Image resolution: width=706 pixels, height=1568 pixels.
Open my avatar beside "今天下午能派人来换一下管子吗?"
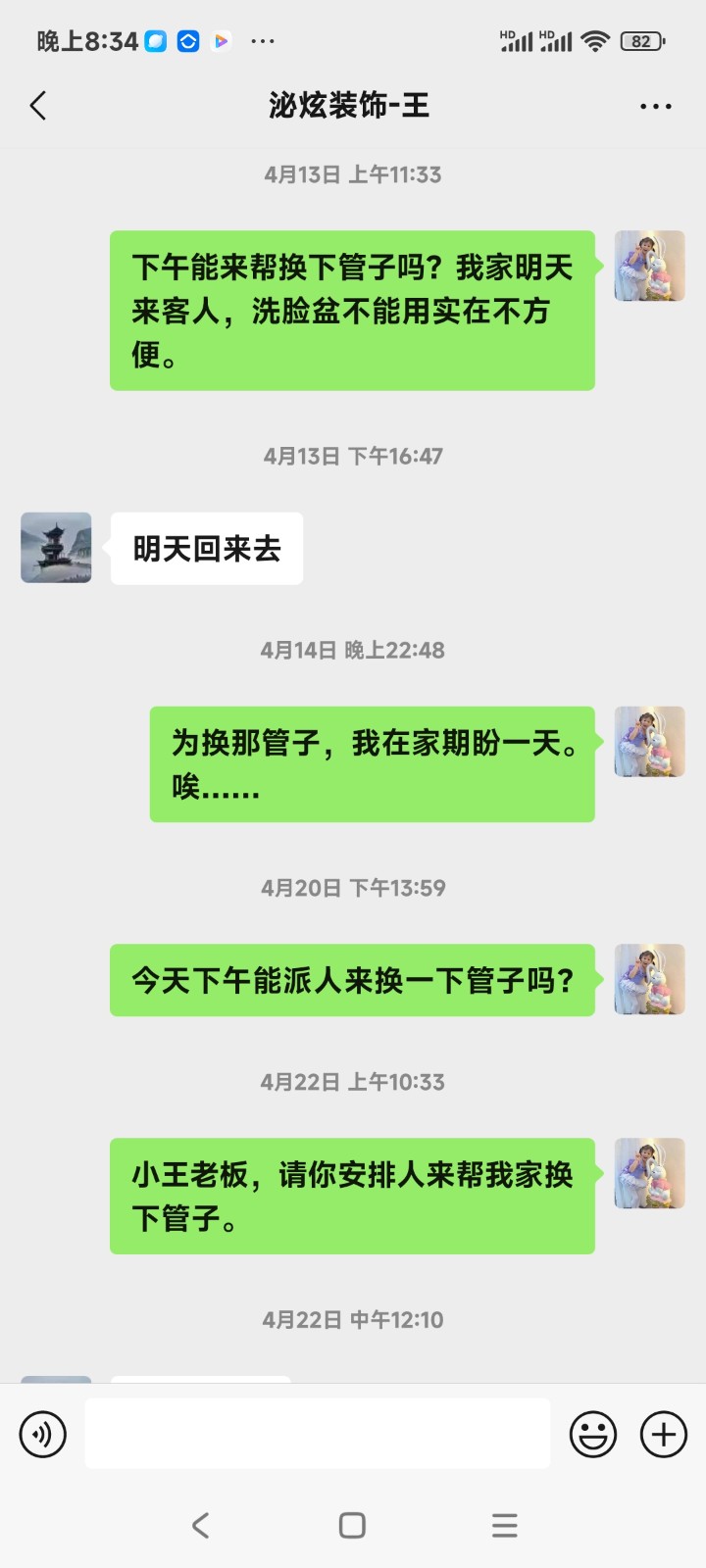[649, 979]
